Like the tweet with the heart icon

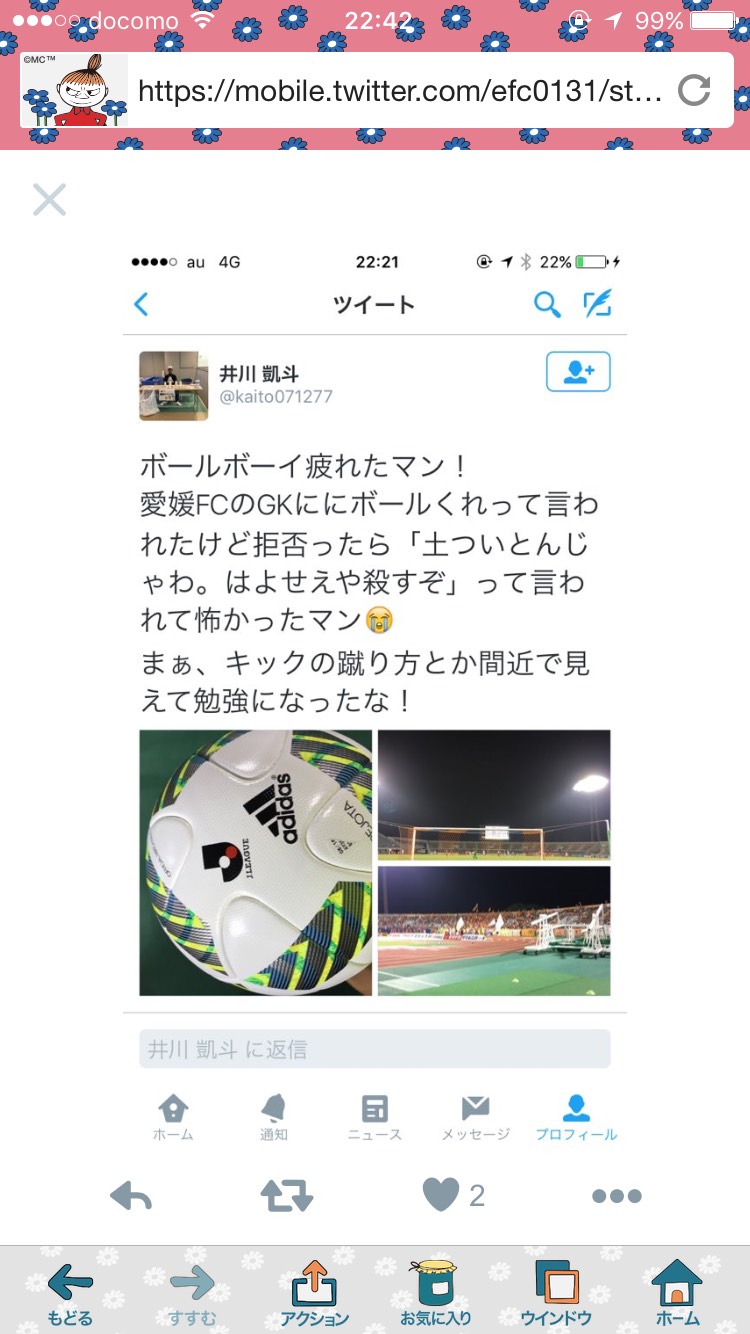[441, 1195]
